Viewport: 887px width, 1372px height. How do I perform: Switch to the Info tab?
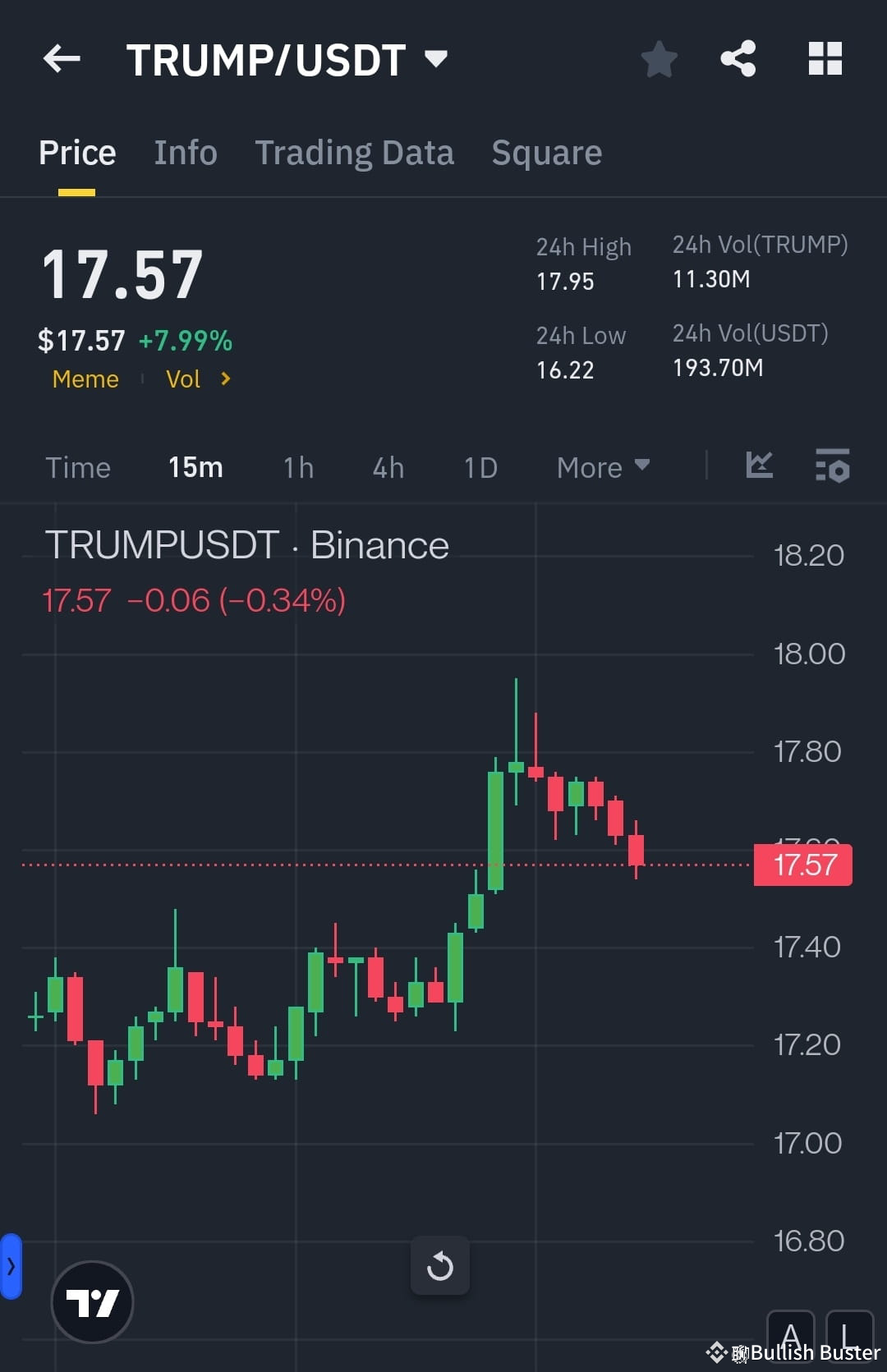click(185, 152)
